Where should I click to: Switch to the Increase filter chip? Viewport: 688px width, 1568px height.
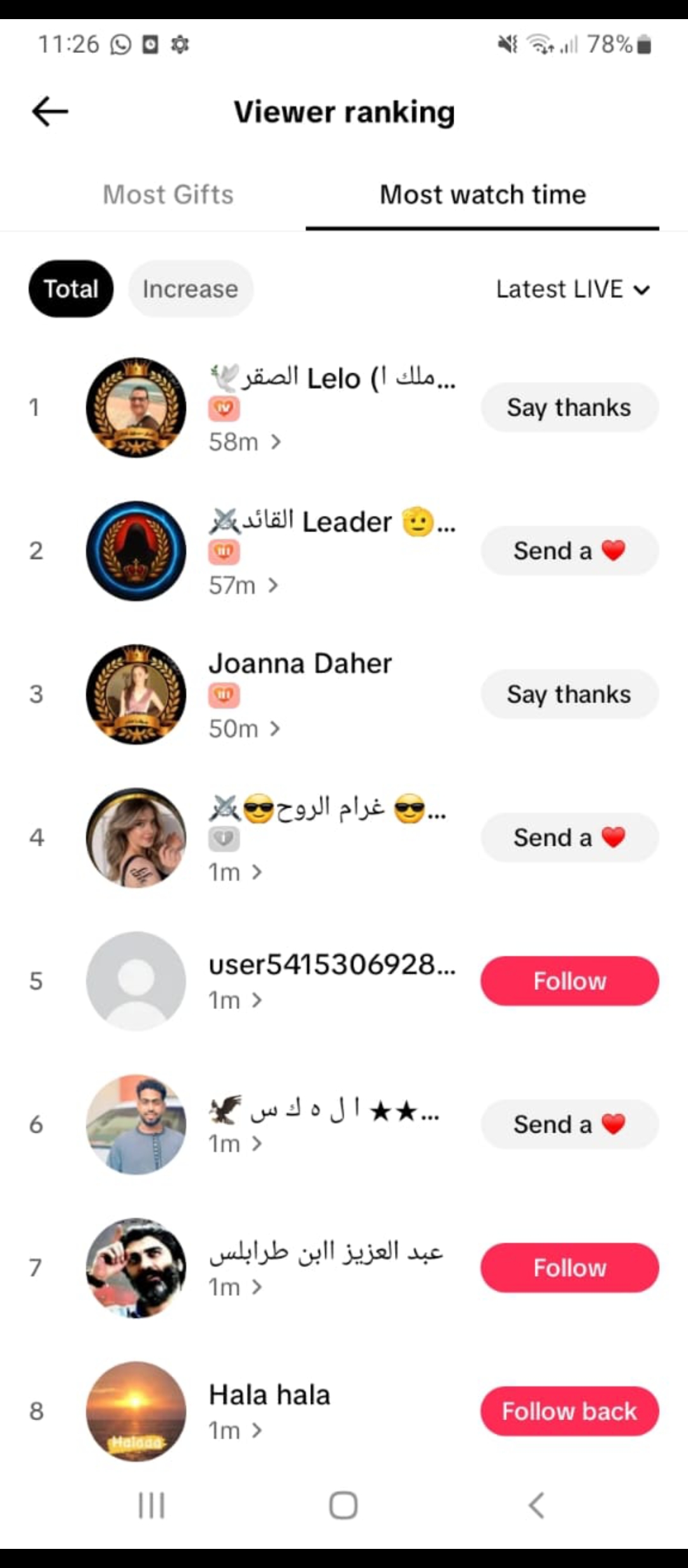click(x=190, y=289)
